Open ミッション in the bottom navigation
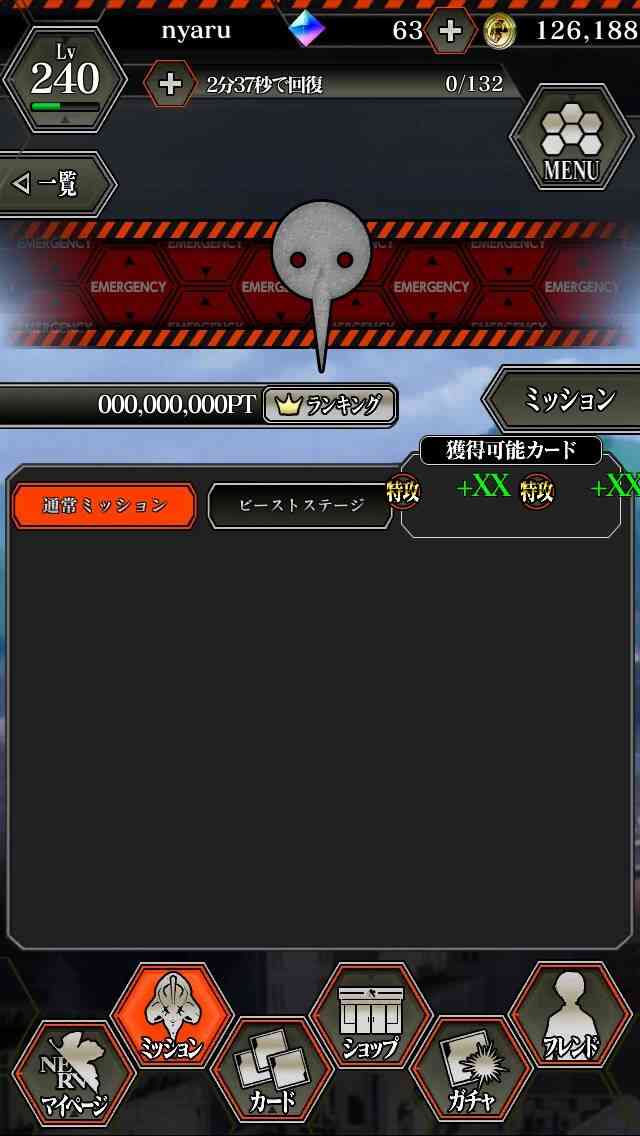Screen dimensions: 640x1136 coord(172,1016)
